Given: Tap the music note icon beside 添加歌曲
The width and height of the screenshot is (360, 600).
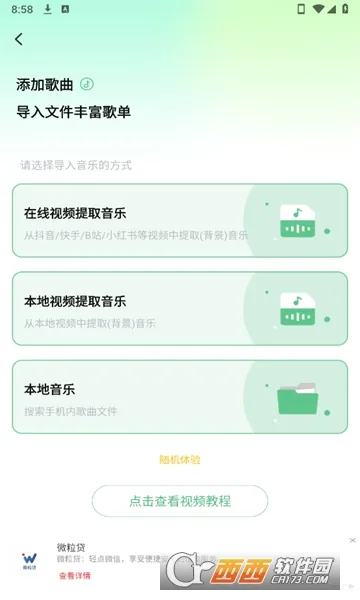Looking at the screenshot, I should (x=87, y=84).
